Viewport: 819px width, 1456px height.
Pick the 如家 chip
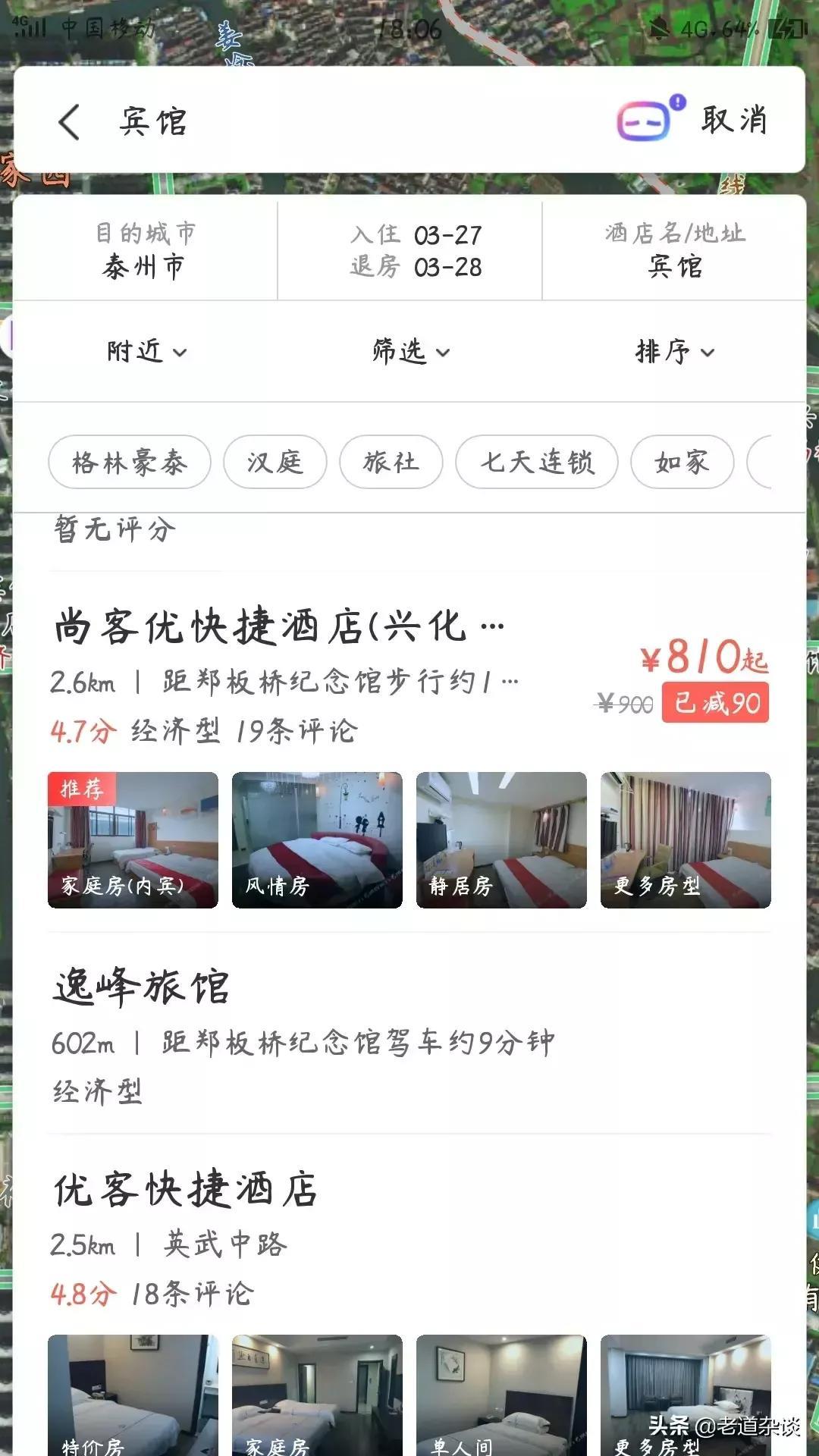point(682,462)
